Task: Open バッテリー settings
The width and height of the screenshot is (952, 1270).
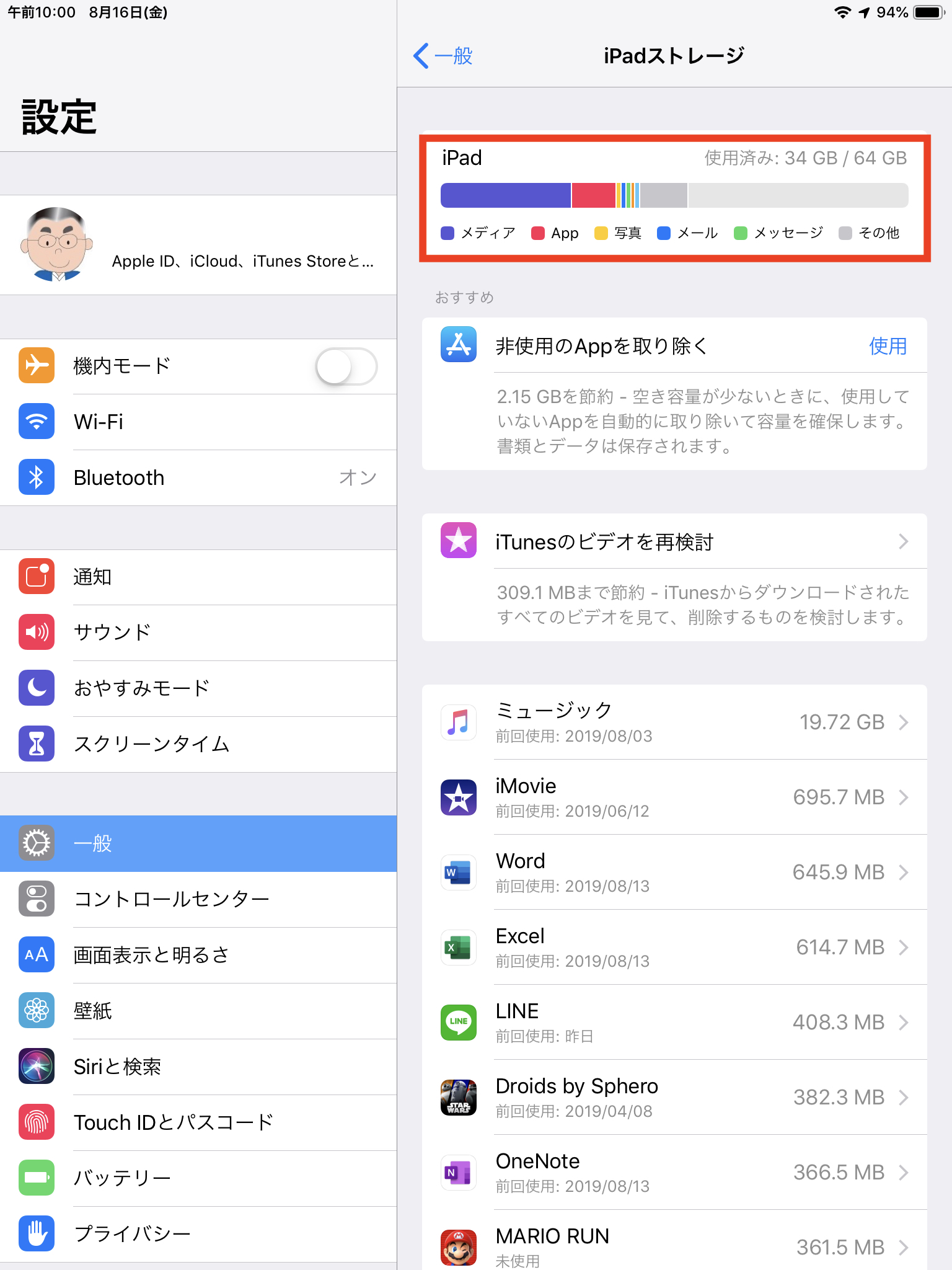Action: click(x=198, y=1178)
